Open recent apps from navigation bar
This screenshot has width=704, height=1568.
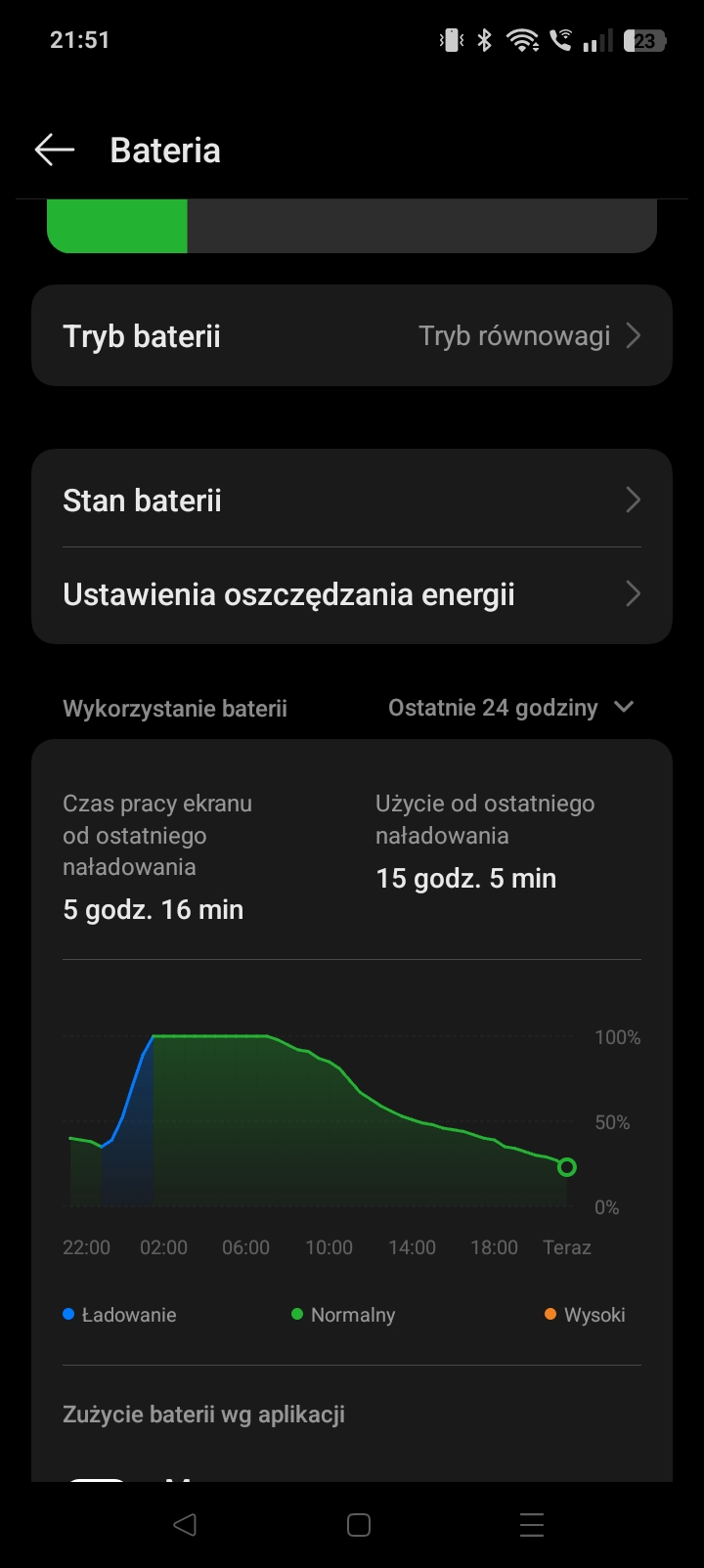click(532, 1524)
